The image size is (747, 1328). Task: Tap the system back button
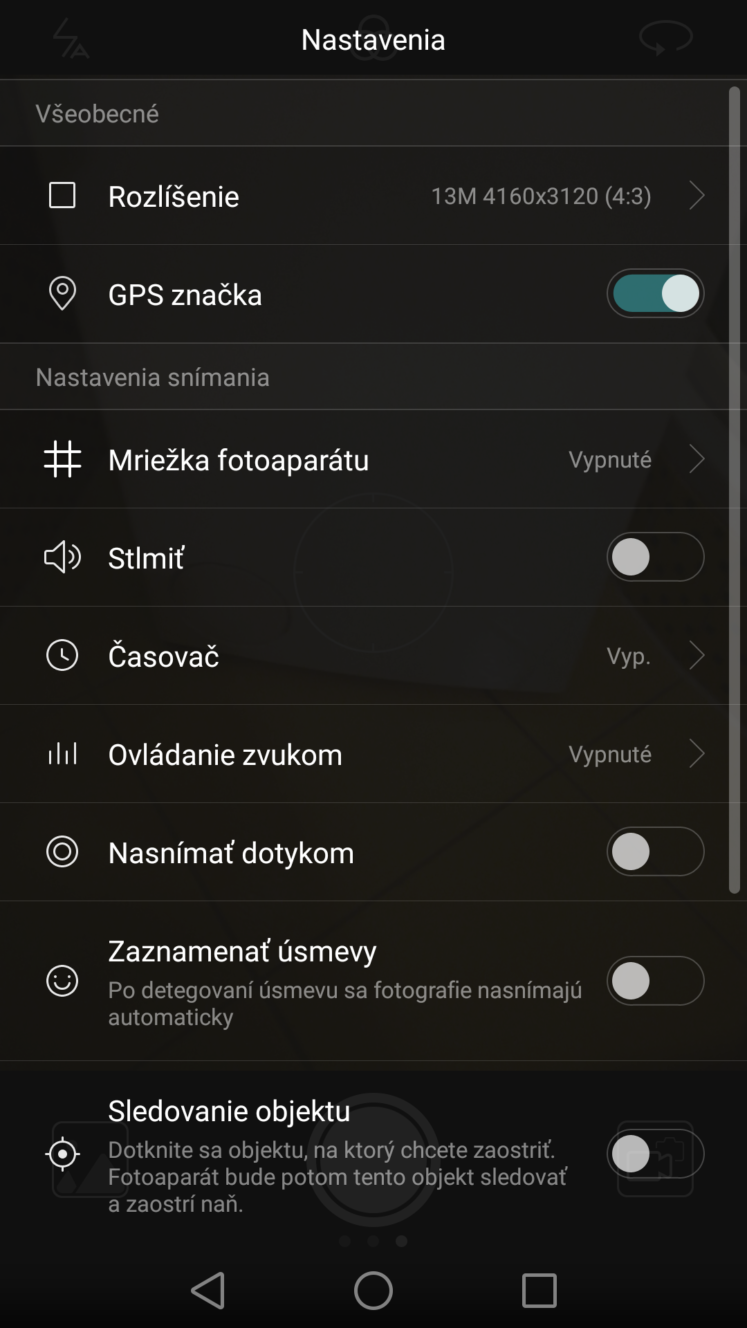[x=208, y=1290]
